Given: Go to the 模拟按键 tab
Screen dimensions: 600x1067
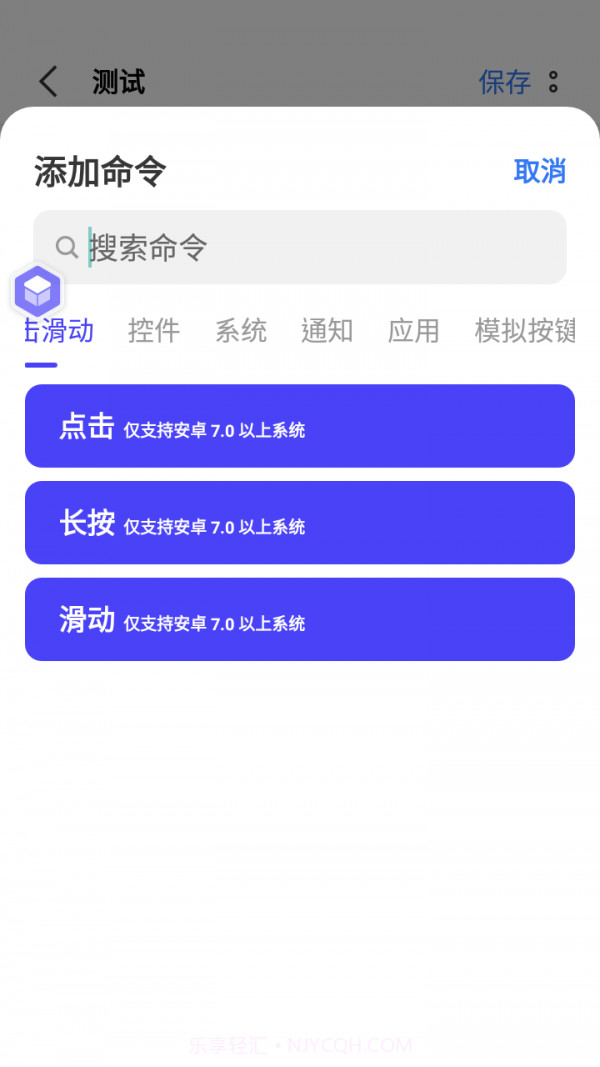Looking at the screenshot, I should pos(524,331).
